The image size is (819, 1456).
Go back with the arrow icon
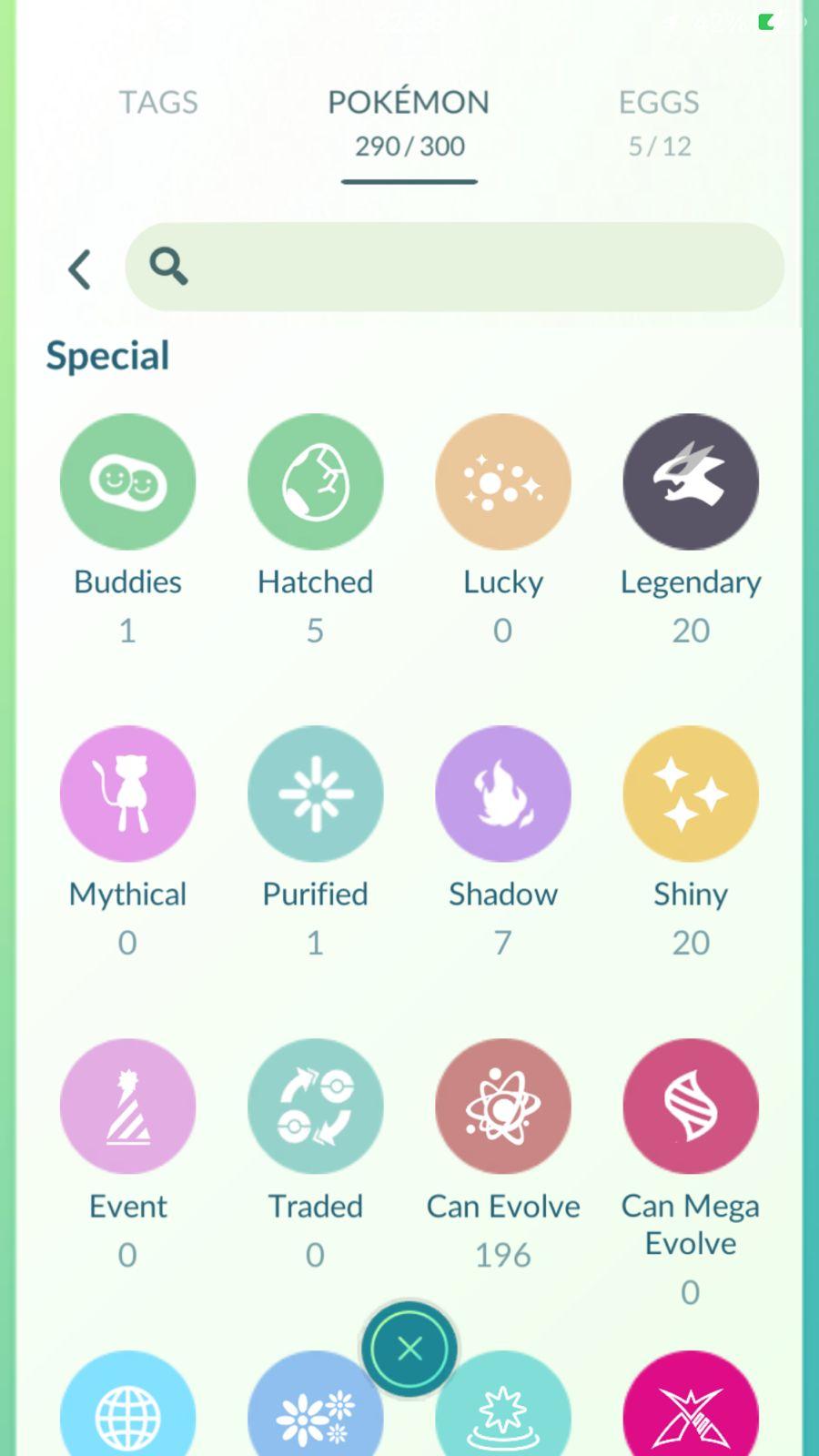(80, 269)
